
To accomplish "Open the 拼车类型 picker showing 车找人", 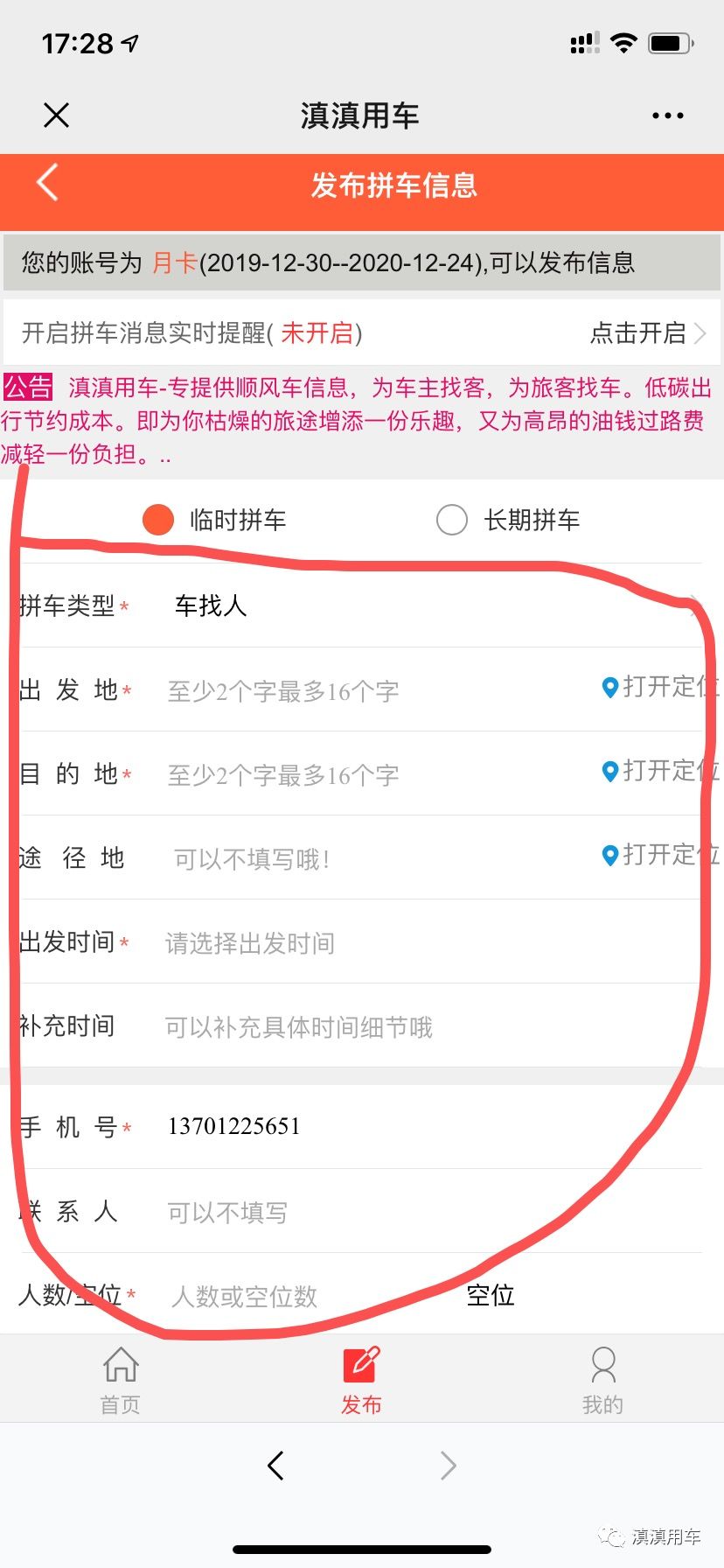I will coord(420,605).
